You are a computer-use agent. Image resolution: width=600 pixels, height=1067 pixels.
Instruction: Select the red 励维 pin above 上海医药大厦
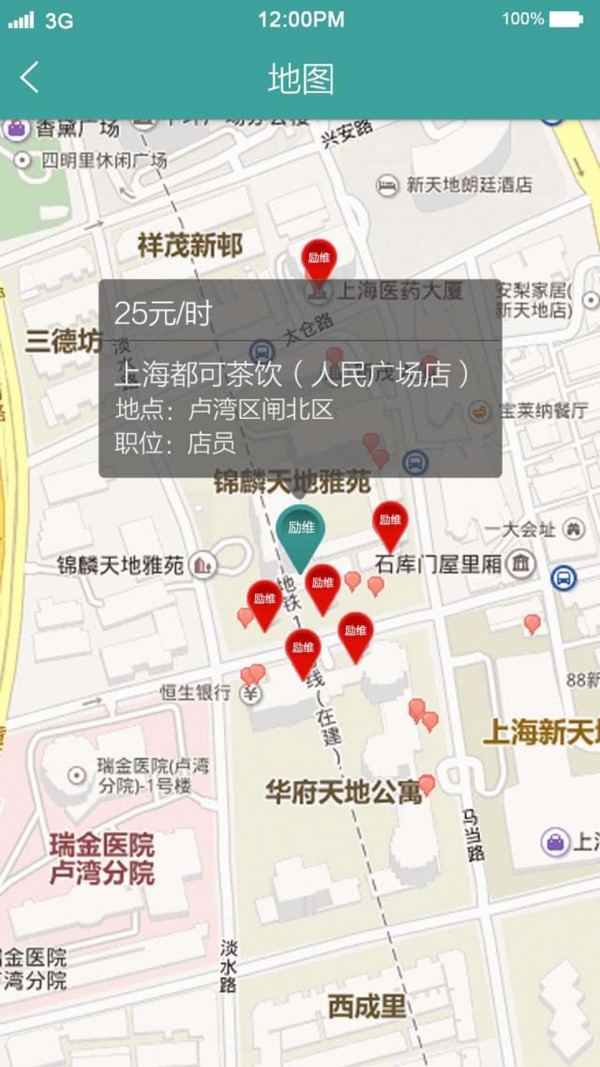tap(319, 259)
